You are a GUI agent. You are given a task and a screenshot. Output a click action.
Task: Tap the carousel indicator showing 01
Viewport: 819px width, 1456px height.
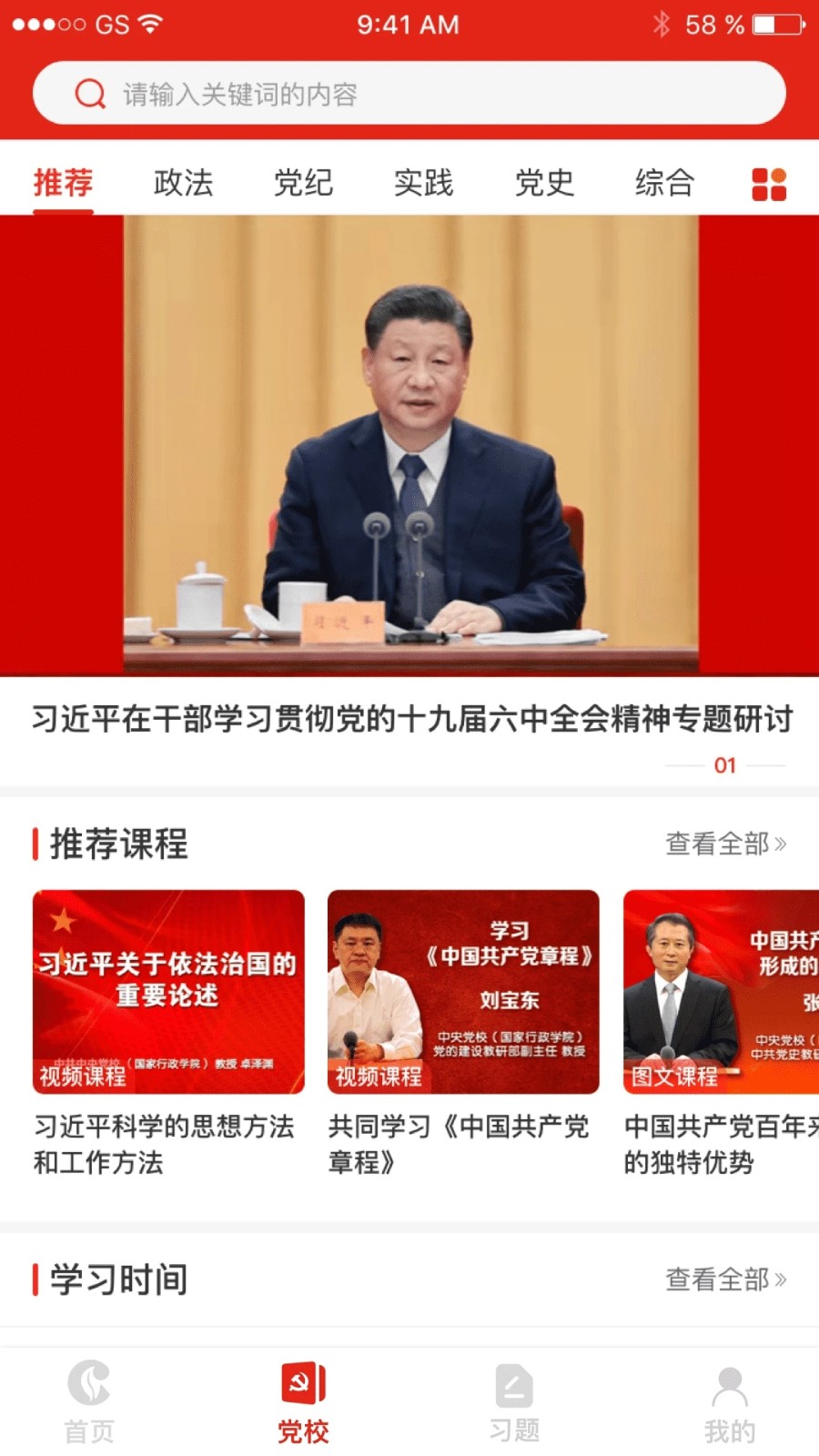click(x=725, y=765)
